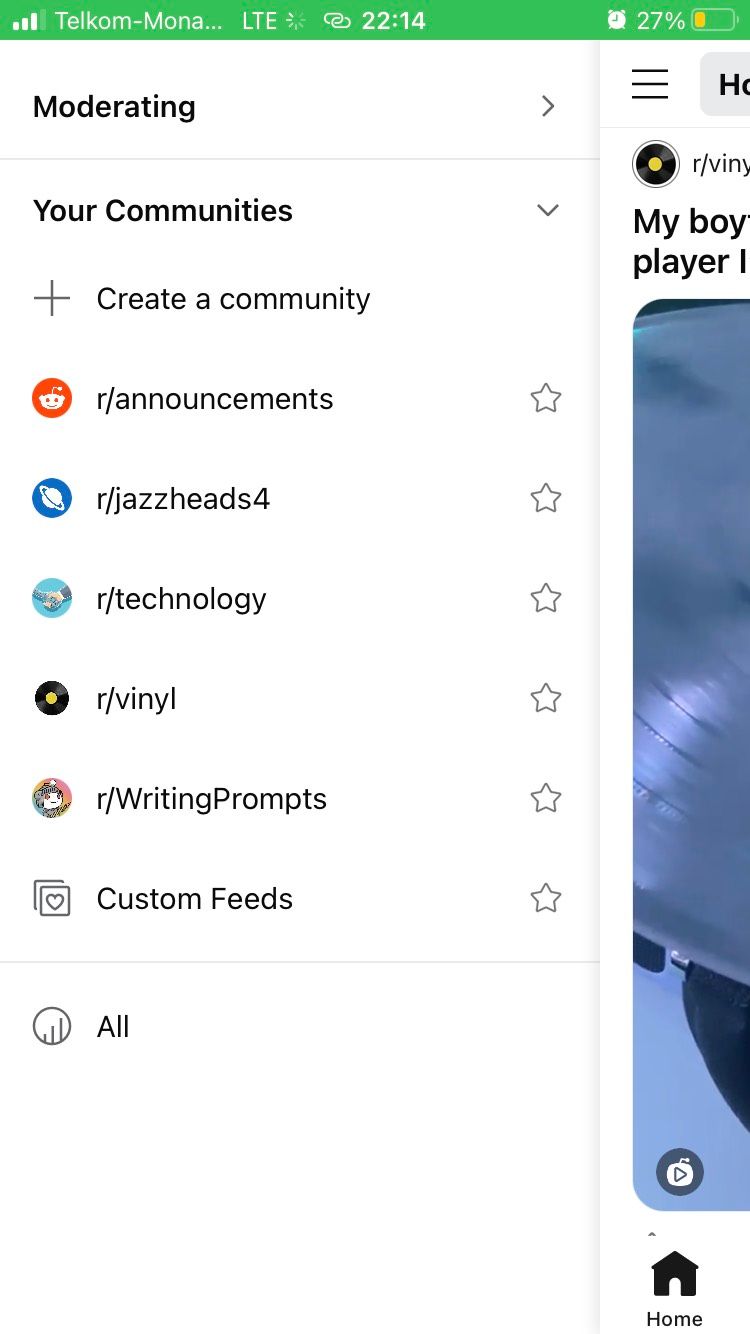This screenshot has height=1334, width=750.
Task: Star r/jazzheads4 as favorite
Action: click(545, 498)
